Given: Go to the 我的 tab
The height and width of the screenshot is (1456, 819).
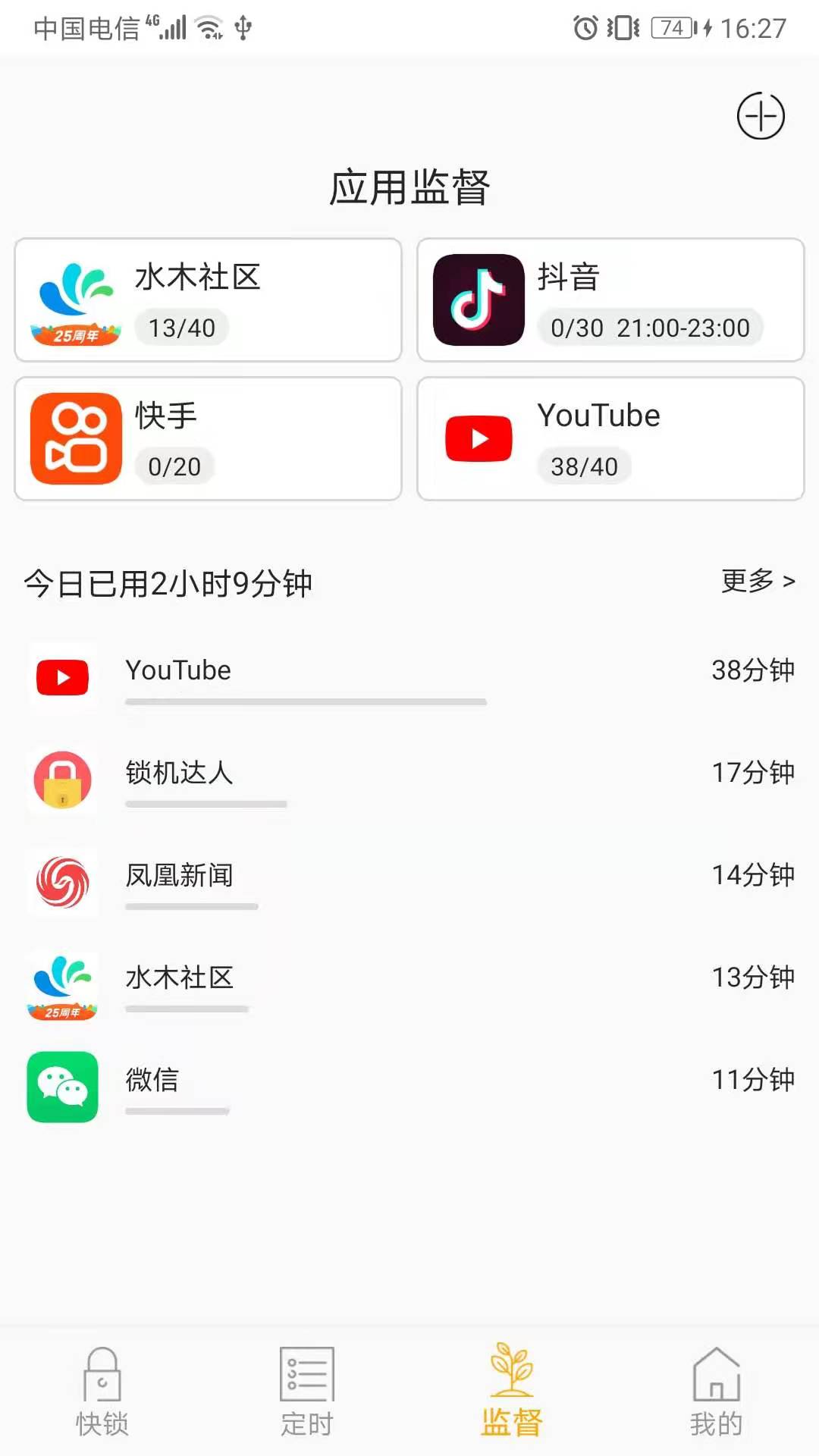Looking at the screenshot, I should coord(716,1392).
